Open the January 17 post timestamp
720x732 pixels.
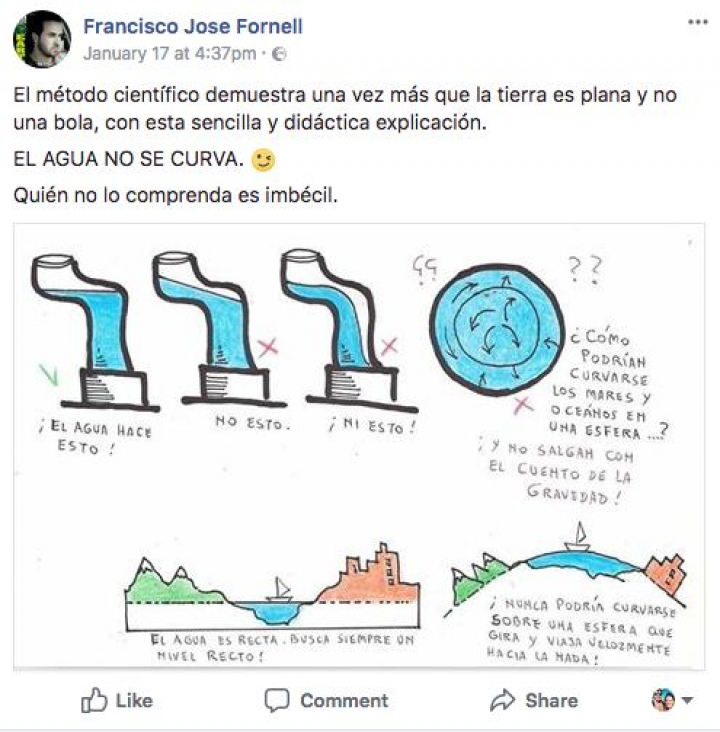[x=169, y=54]
